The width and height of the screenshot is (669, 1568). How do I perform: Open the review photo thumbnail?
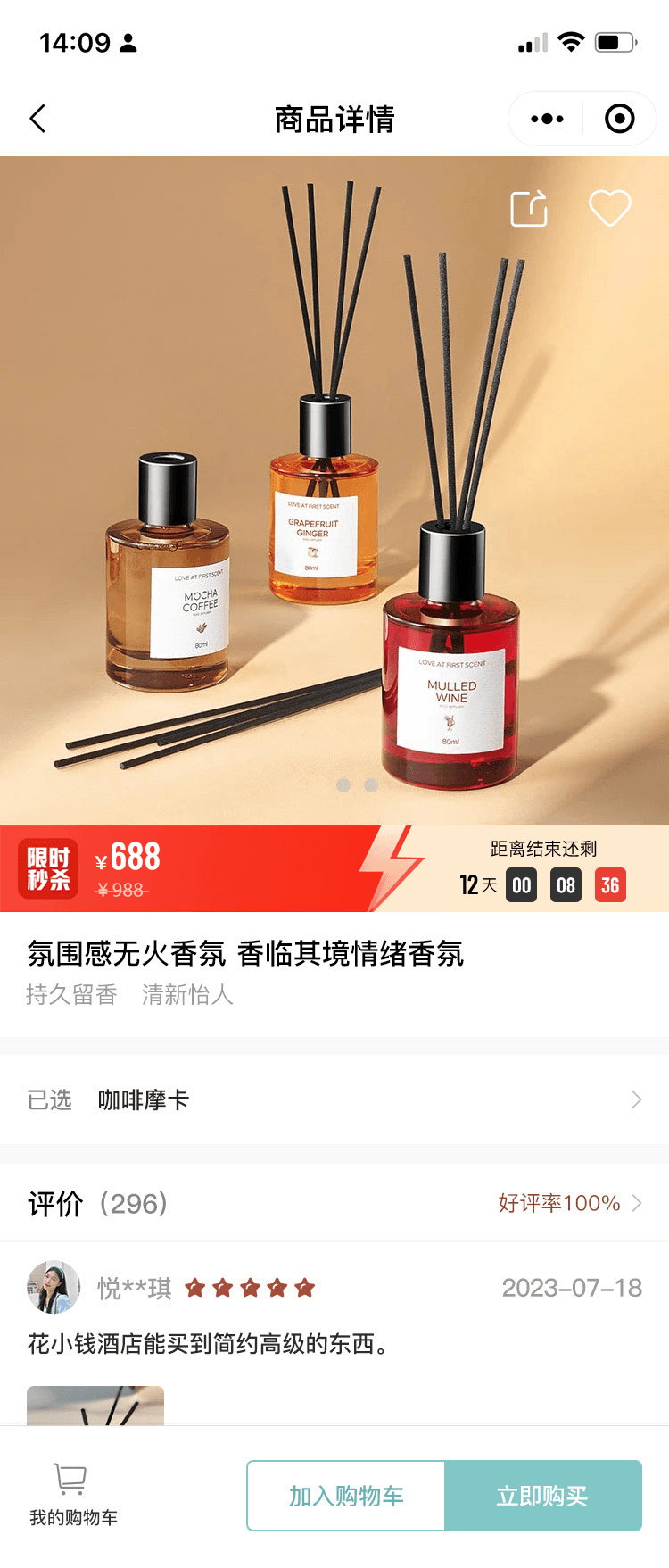tap(95, 1406)
